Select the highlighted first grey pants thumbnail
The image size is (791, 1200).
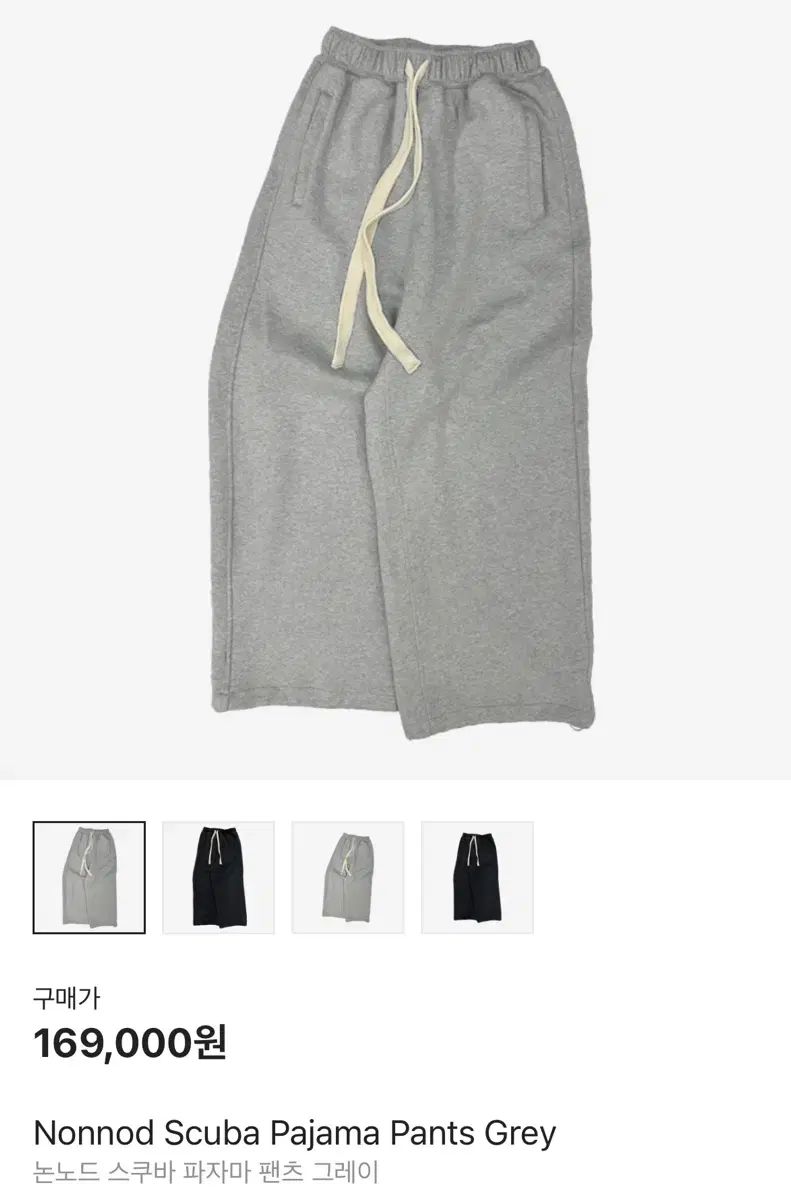point(89,878)
